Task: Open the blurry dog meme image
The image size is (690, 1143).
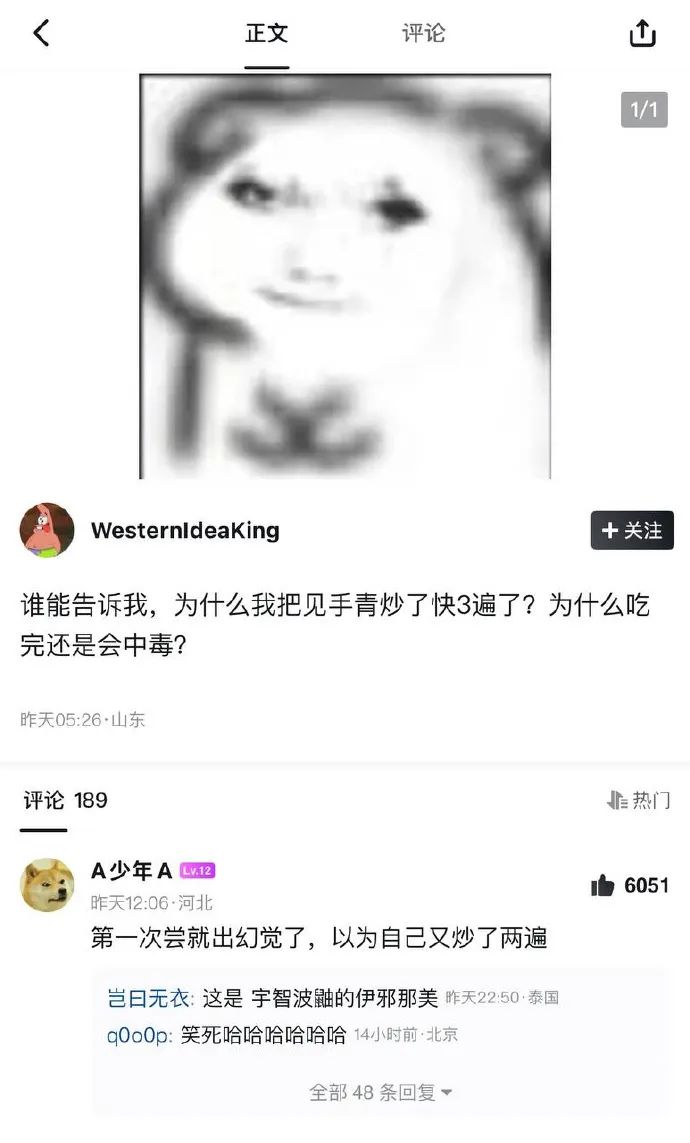Action: click(x=345, y=276)
